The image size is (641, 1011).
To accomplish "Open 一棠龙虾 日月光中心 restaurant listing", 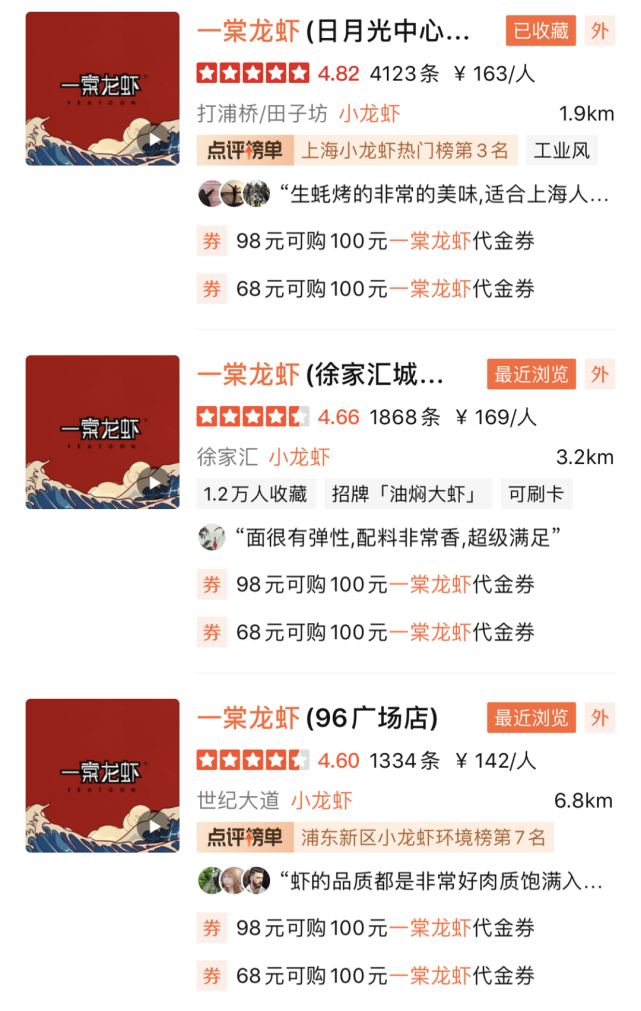I will pyautogui.click(x=333, y=31).
